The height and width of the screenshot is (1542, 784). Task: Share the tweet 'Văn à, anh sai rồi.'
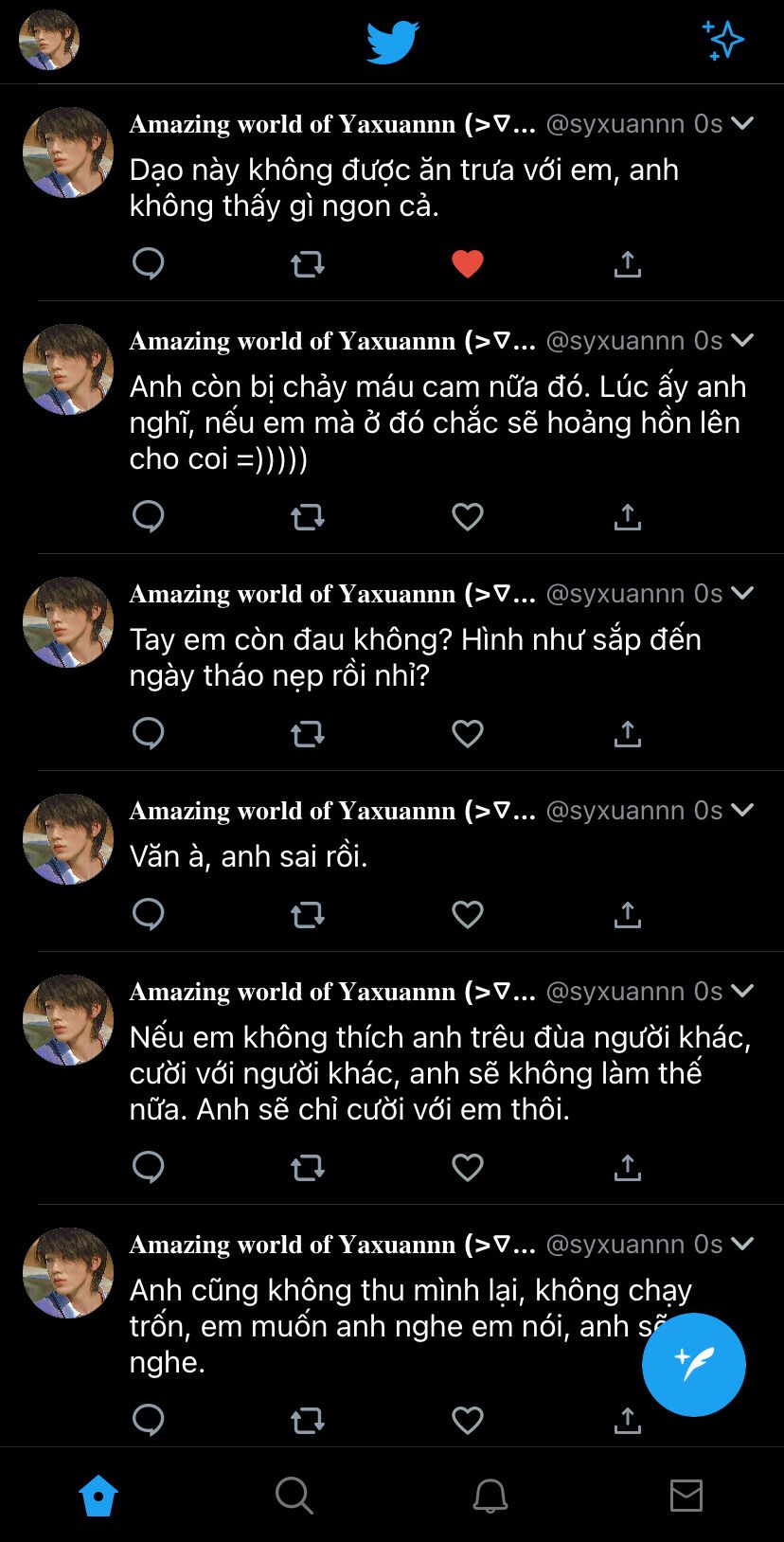point(627,914)
